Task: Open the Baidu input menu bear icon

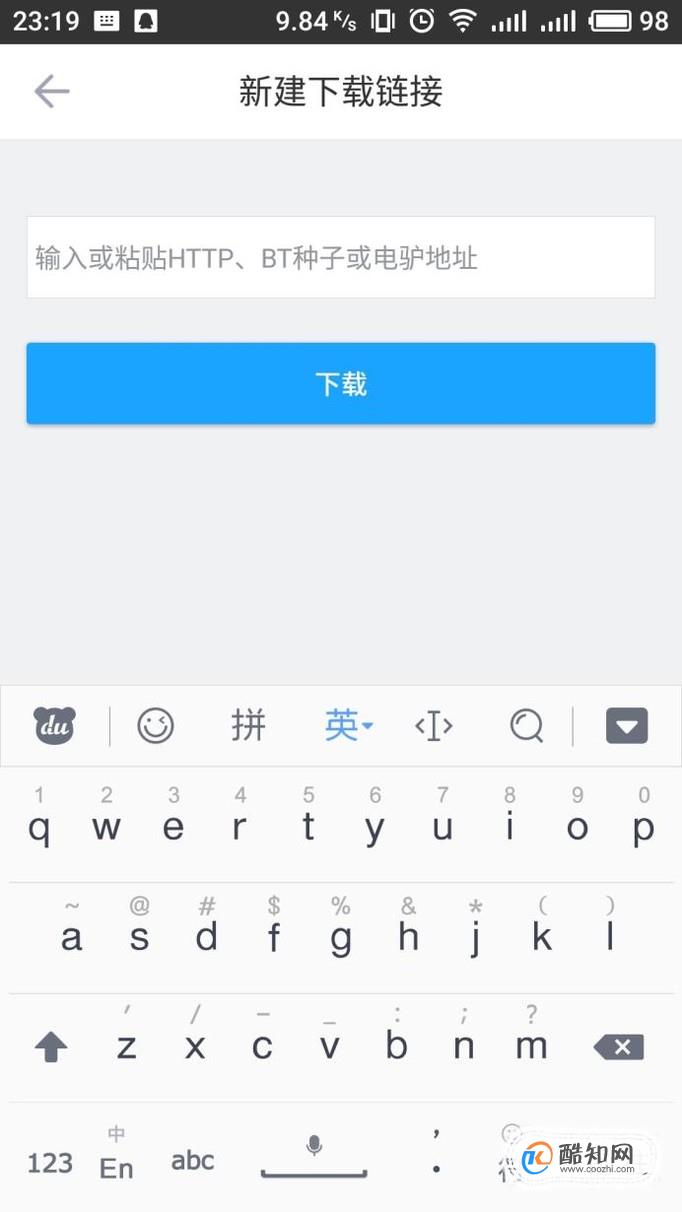Action: [x=54, y=726]
